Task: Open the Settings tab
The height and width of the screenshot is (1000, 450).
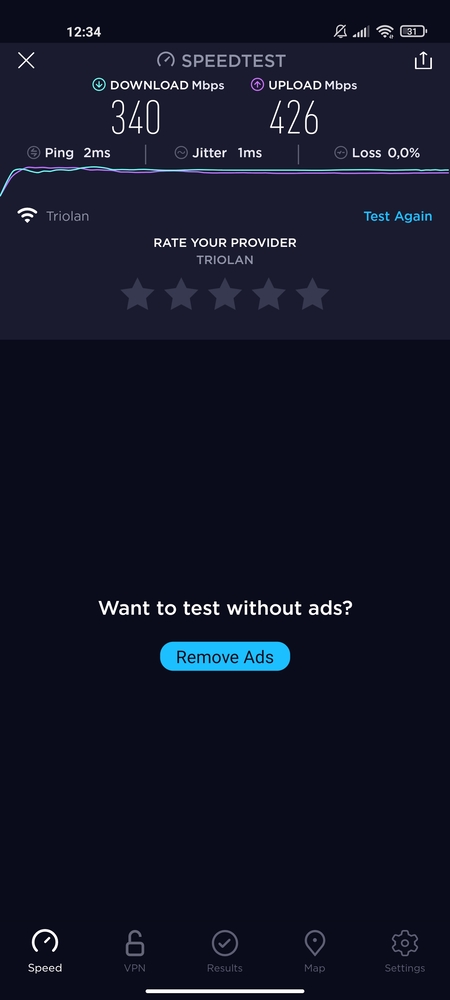Action: click(x=405, y=950)
